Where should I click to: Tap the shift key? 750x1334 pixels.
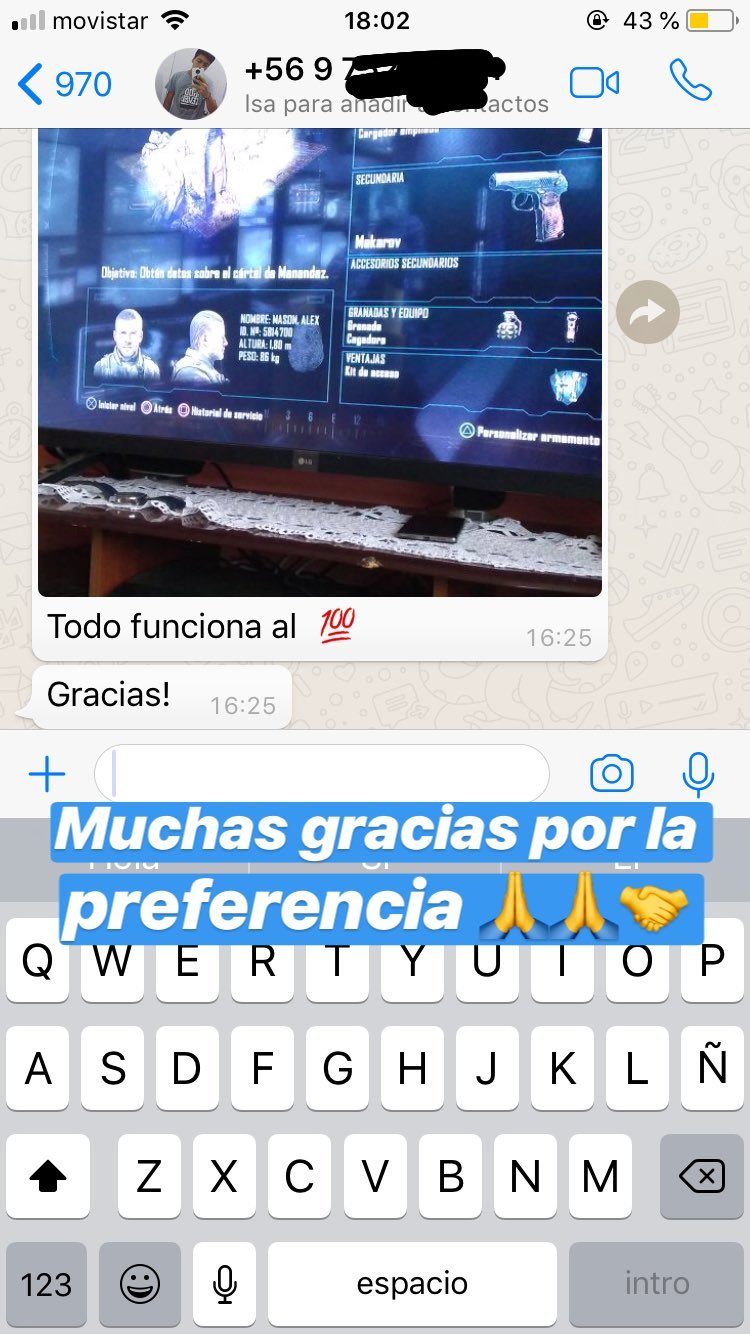point(48,1178)
